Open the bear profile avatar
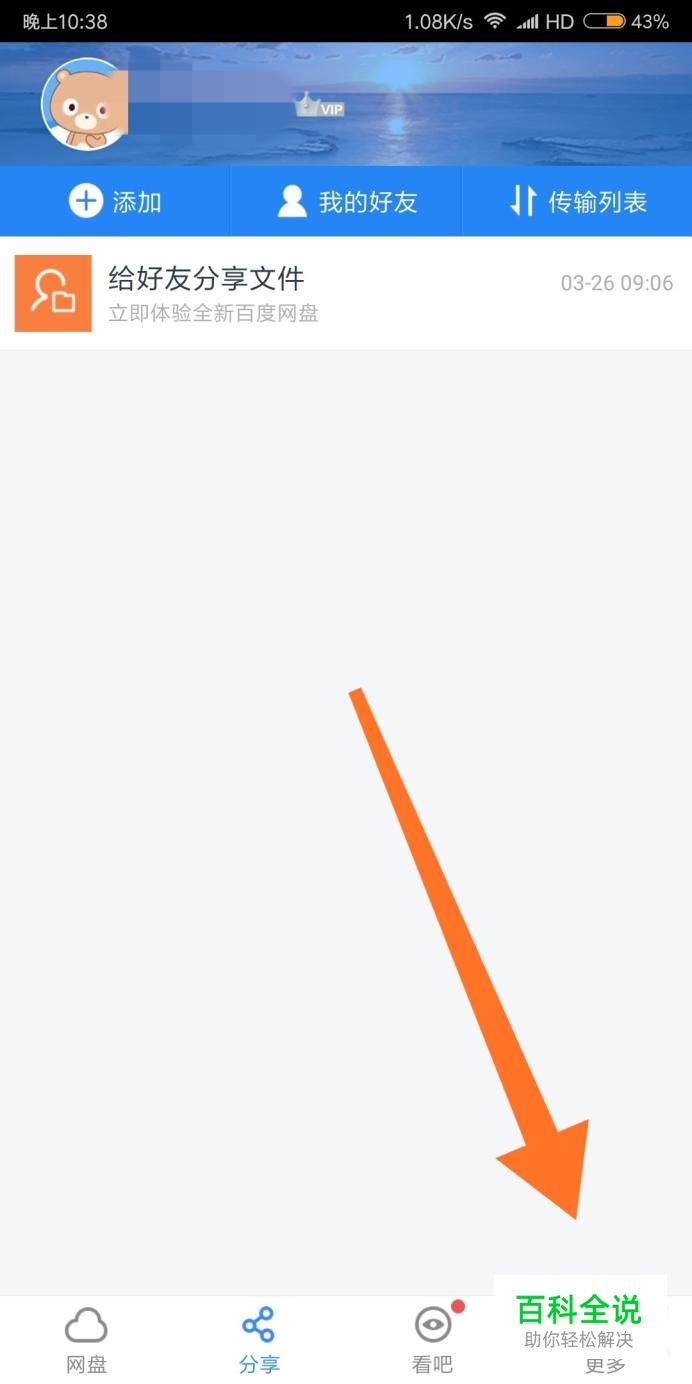 click(x=84, y=104)
